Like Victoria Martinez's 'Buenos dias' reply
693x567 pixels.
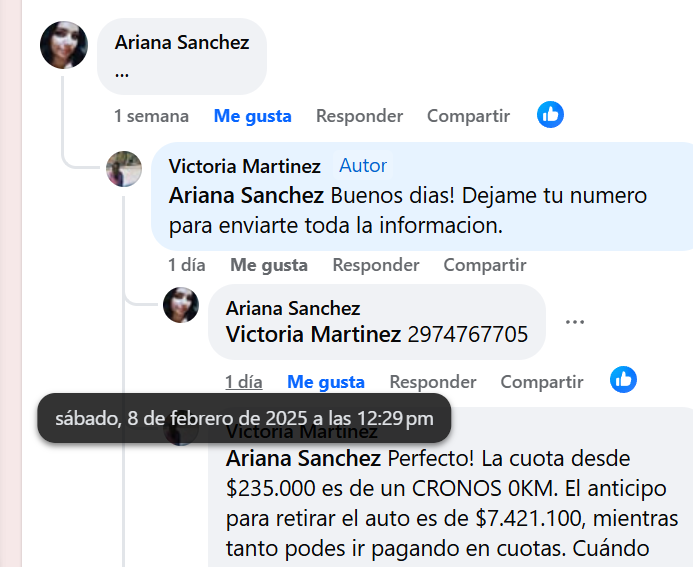click(x=269, y=265)
